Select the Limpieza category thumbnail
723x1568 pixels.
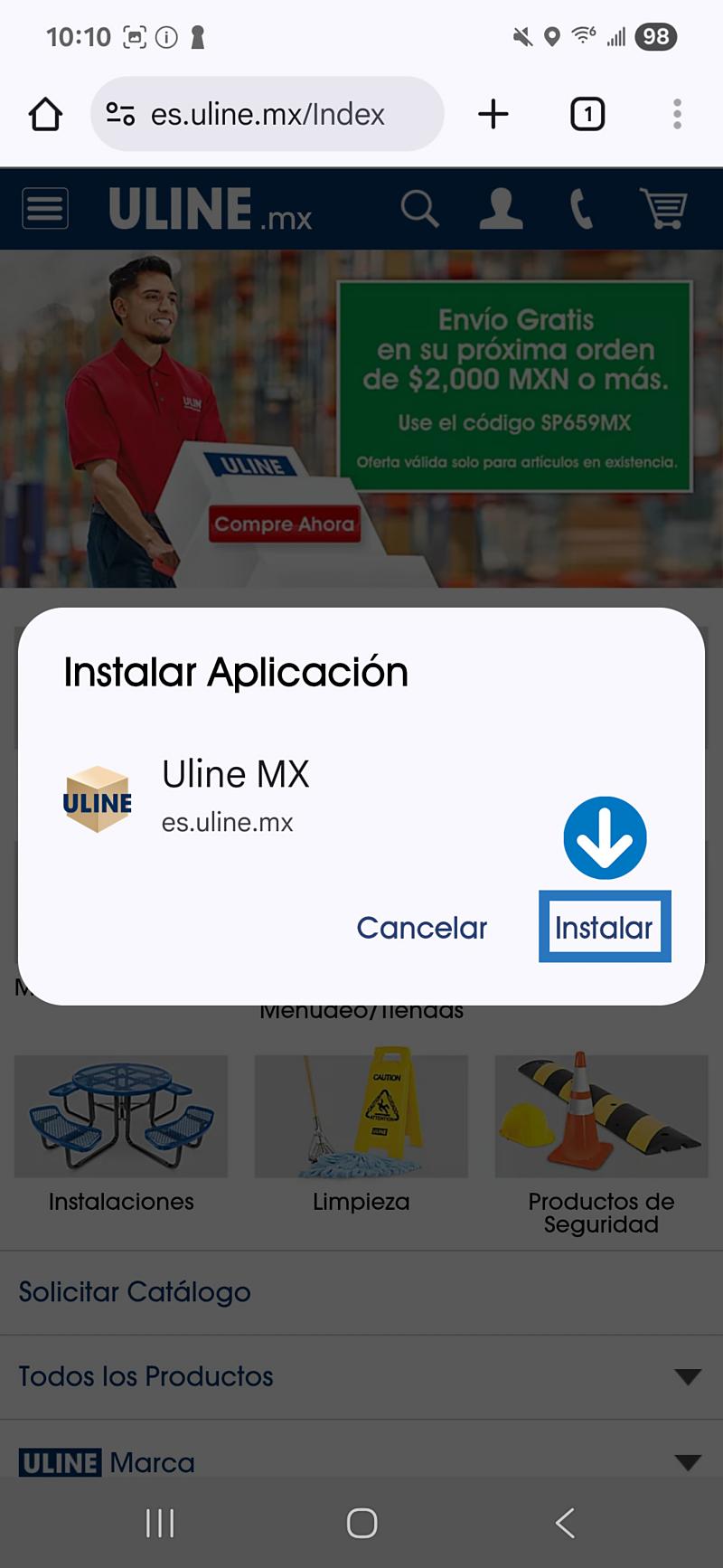pos(361,1115)
